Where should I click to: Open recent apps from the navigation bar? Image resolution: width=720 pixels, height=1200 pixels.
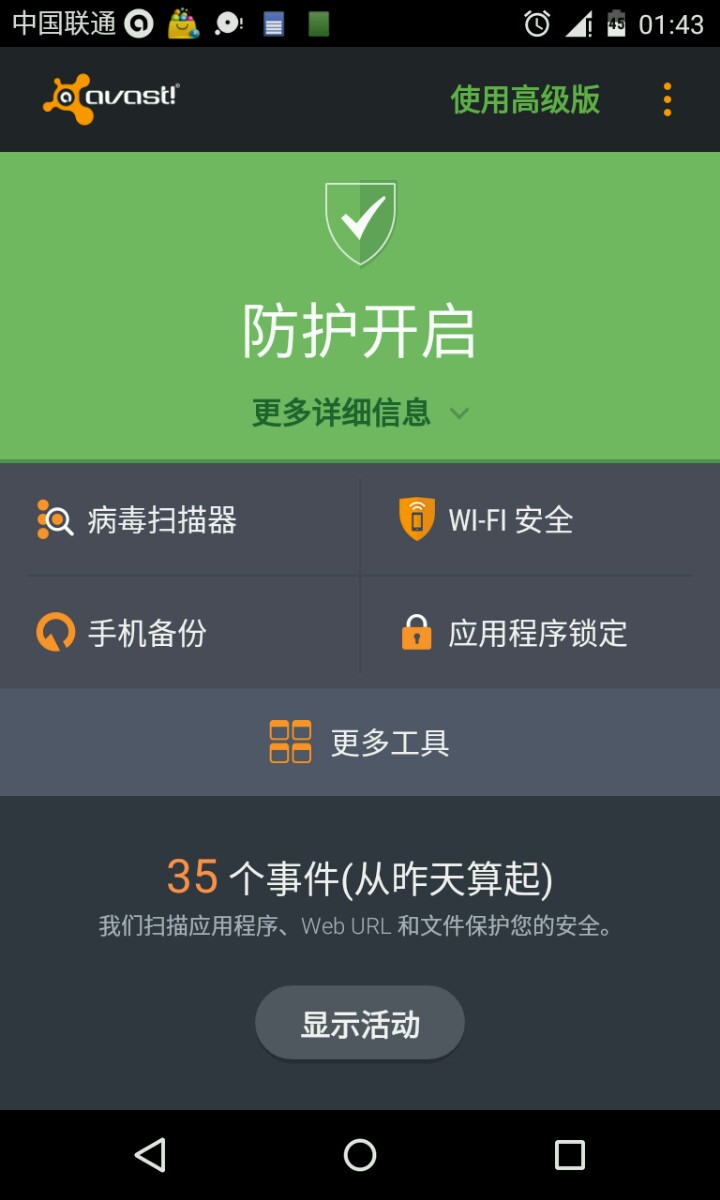tap(569, 1155)
